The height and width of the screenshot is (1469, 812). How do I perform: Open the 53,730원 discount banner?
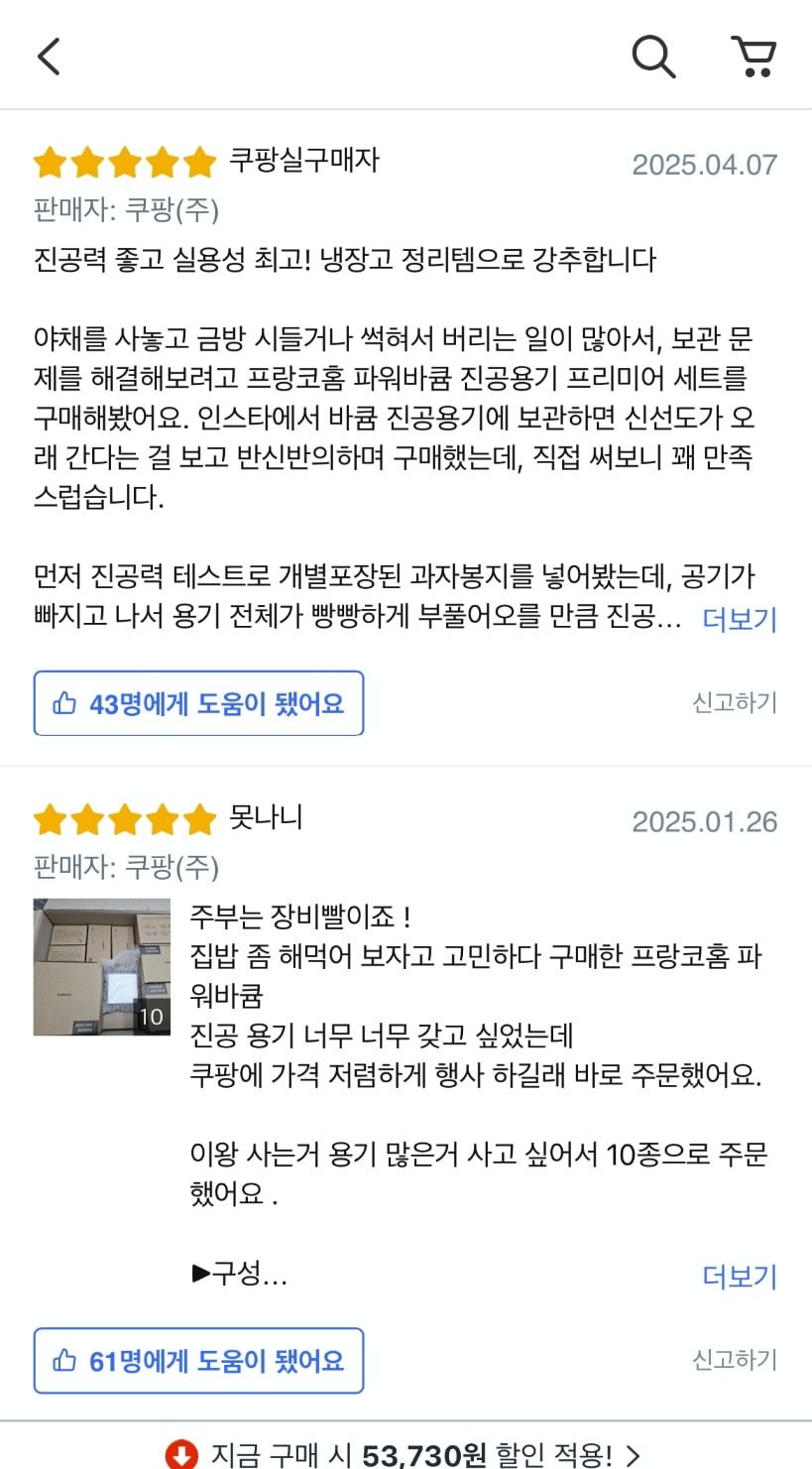(x=406, y=1454)
